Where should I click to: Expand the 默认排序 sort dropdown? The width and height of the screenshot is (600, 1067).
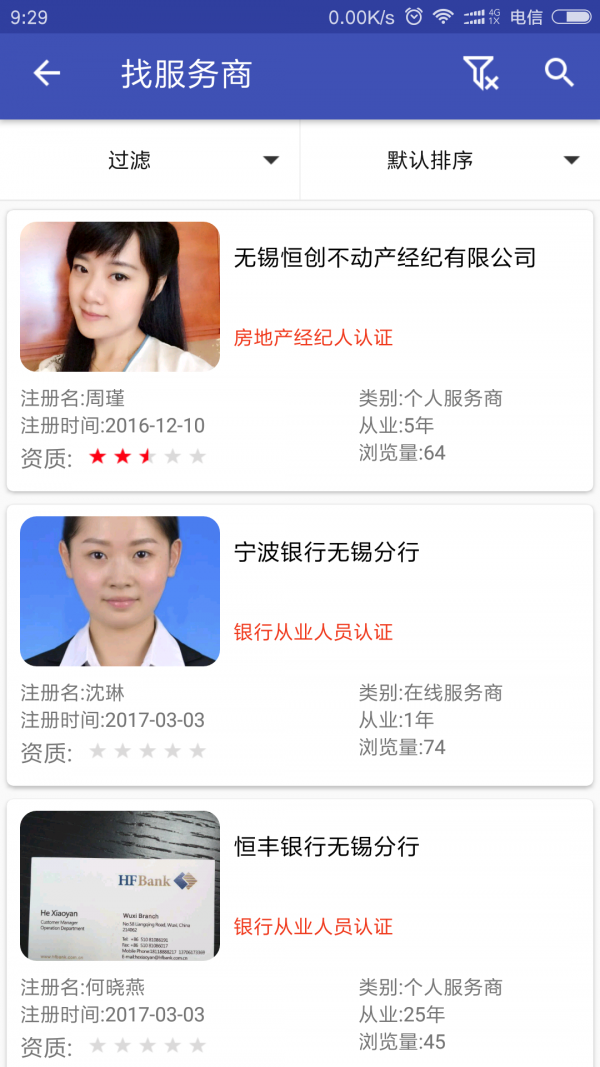[450, 160]
